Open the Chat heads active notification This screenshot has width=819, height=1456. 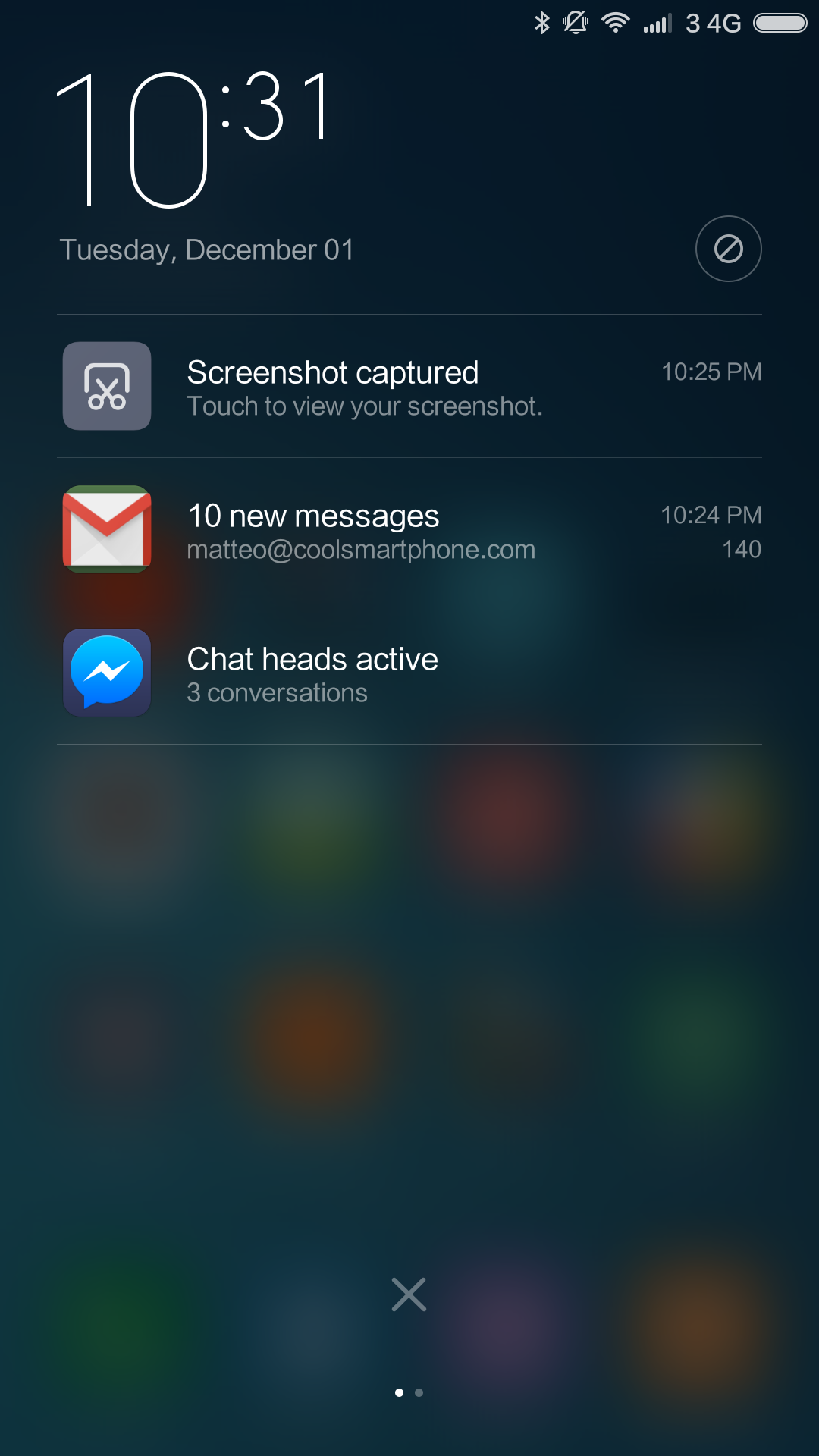[x=409, y=673]
